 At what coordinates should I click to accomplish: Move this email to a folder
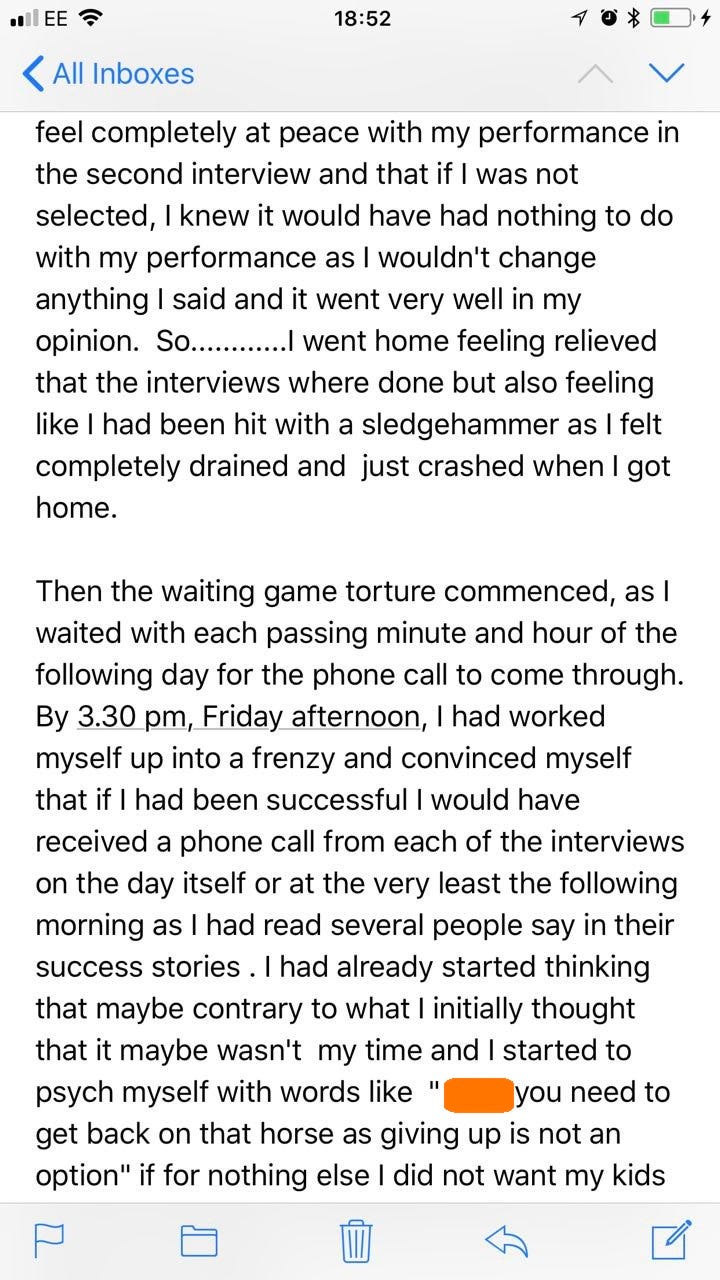199,1241
